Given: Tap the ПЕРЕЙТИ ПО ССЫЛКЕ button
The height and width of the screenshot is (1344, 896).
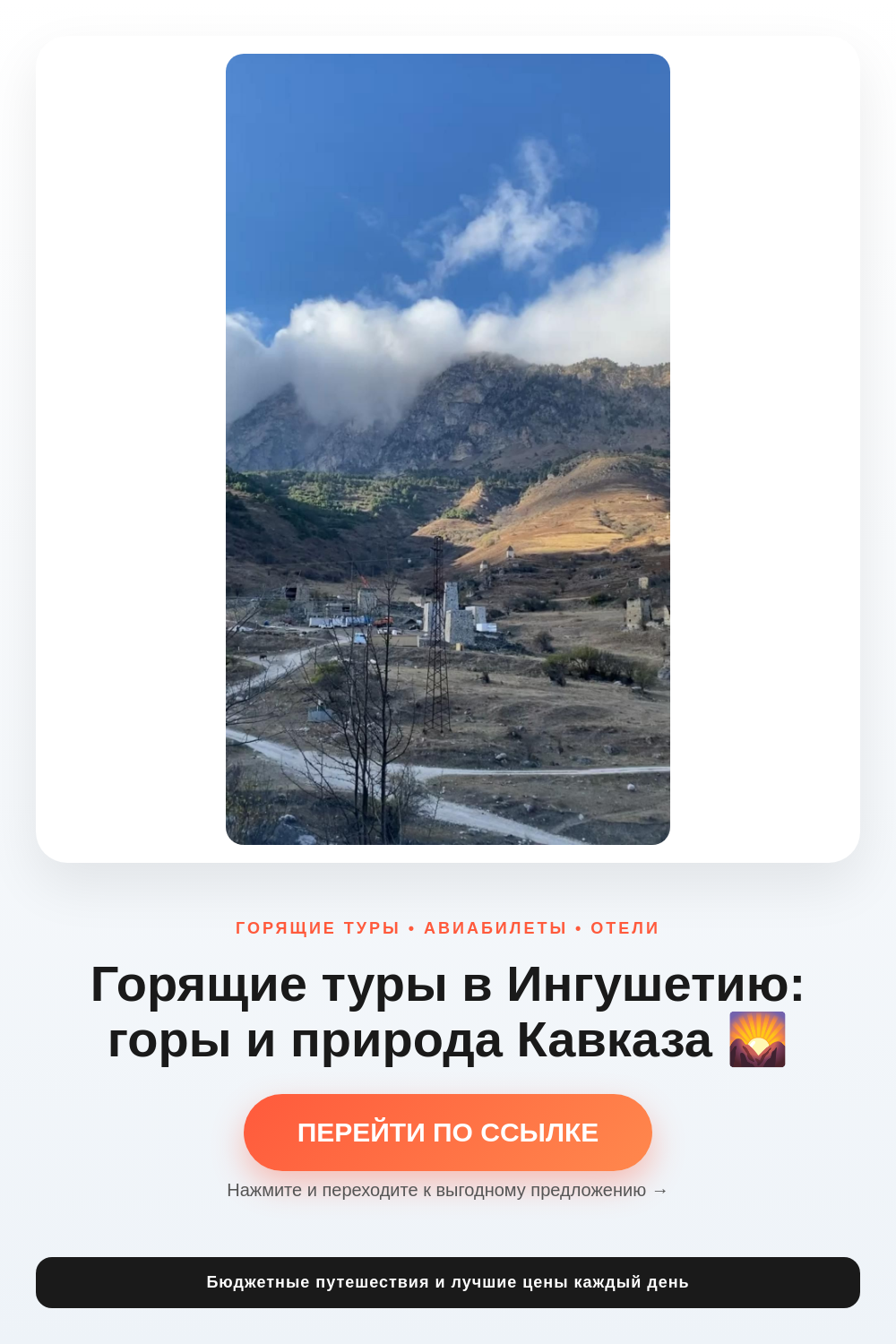Looking at the screenshot, I should tap(448, 1133).
